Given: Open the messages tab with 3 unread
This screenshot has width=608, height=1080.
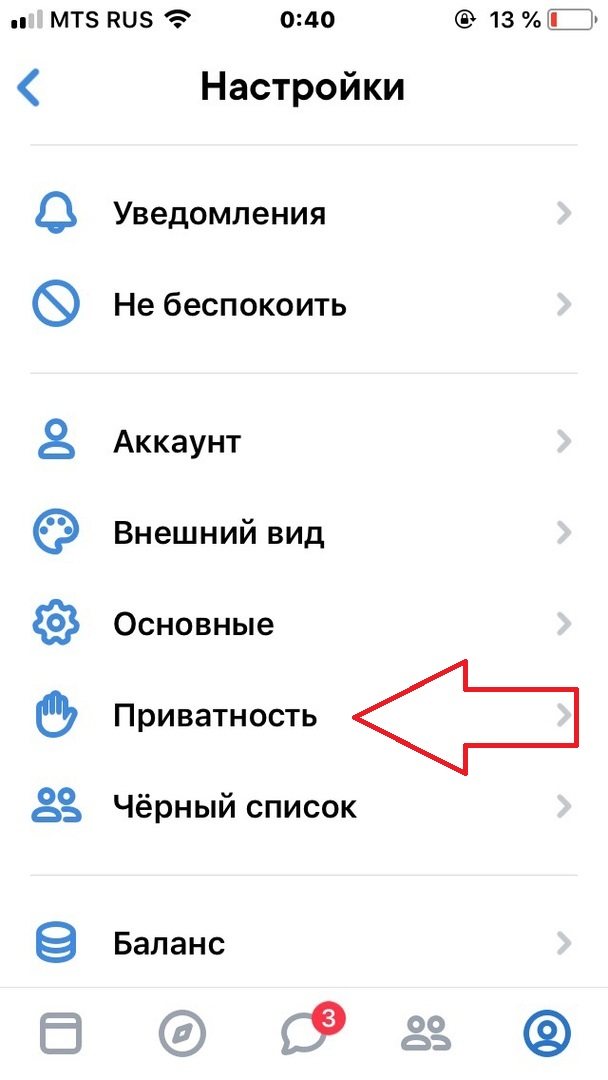Looking at the screenshot, I should coord(304,1032).
